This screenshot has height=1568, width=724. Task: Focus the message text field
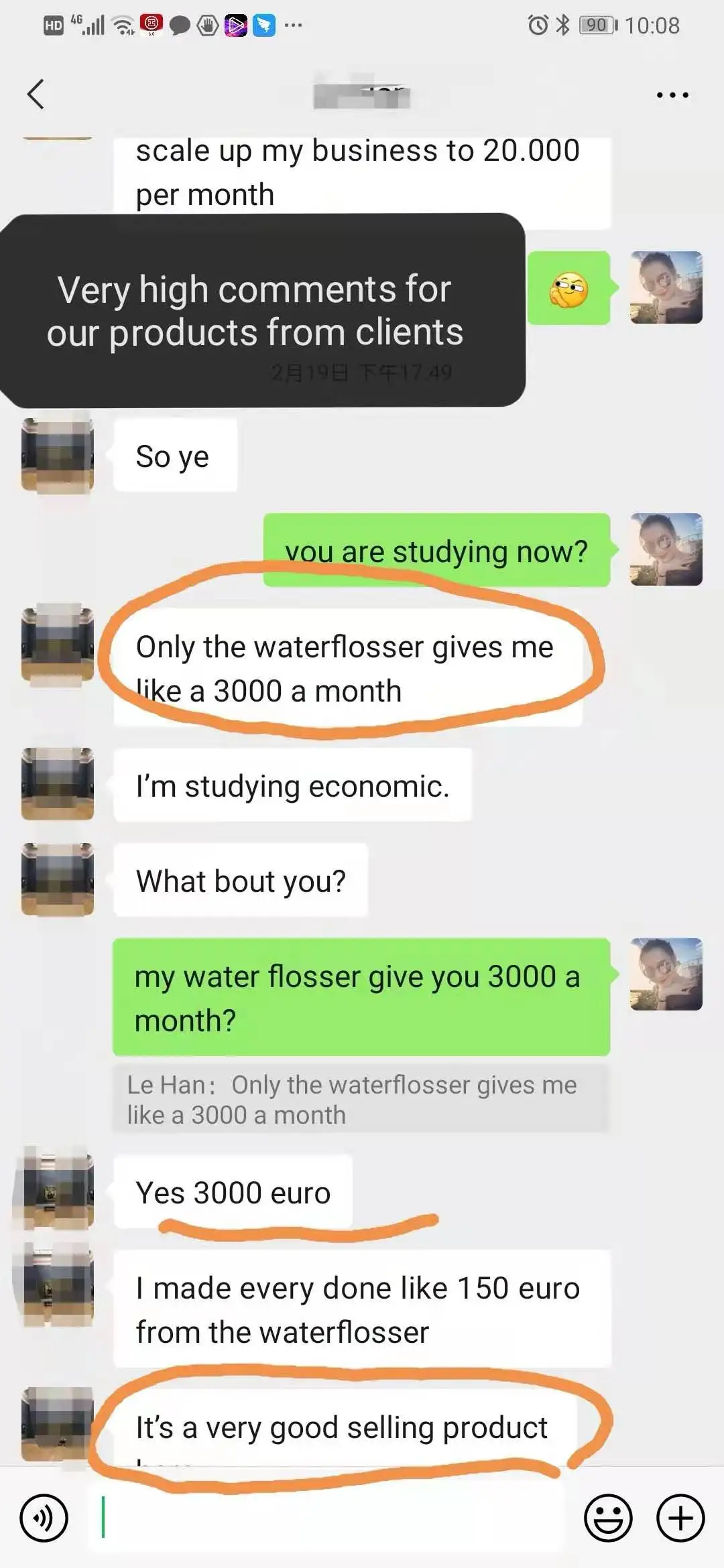click(326, 1518)
